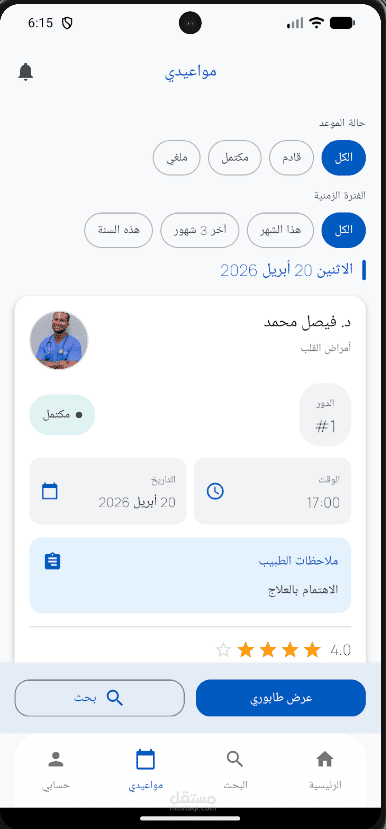The width and height of the screenshot is (386, 829).
Task: Tap the بحث button with magnifier
Action: click(100, 698)
